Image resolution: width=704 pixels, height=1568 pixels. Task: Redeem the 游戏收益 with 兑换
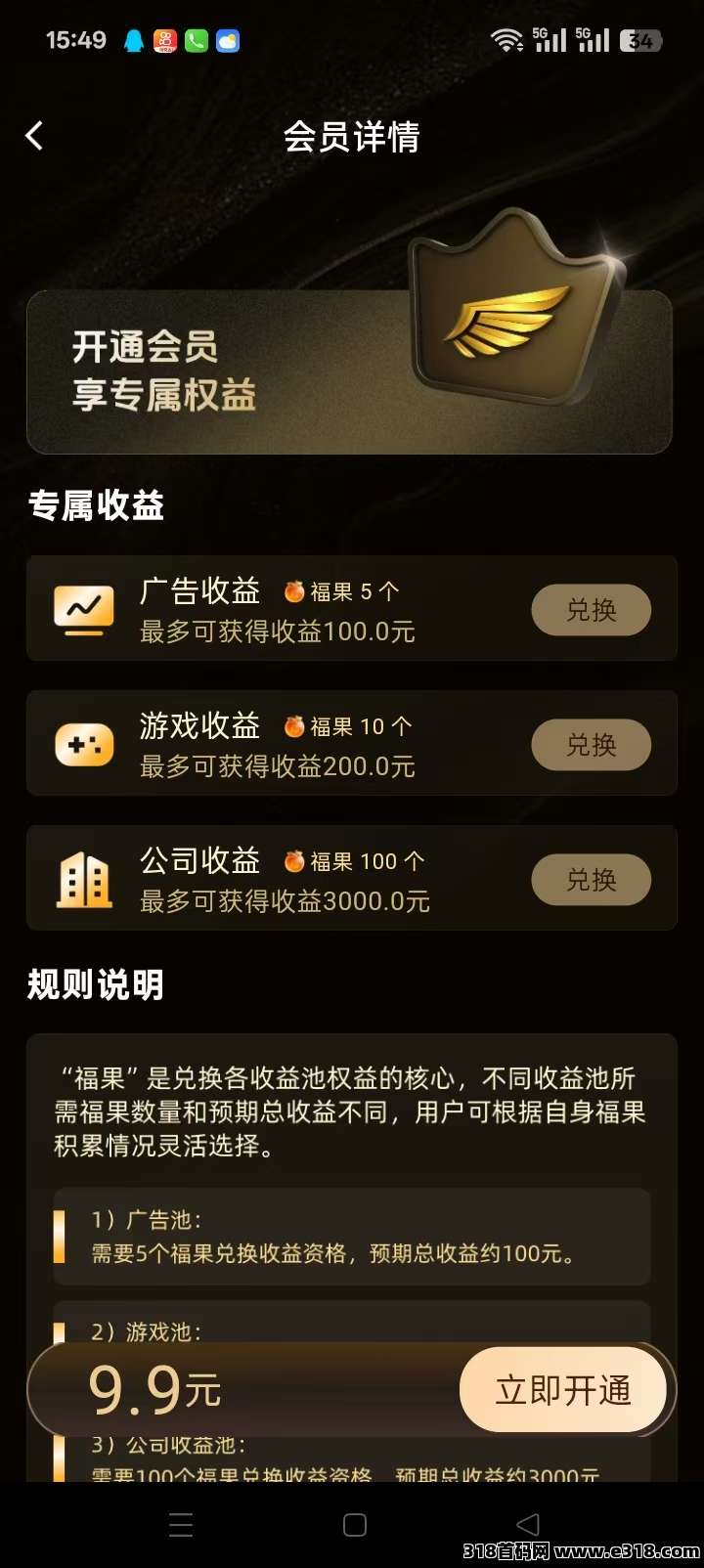(x=591, y=745)
